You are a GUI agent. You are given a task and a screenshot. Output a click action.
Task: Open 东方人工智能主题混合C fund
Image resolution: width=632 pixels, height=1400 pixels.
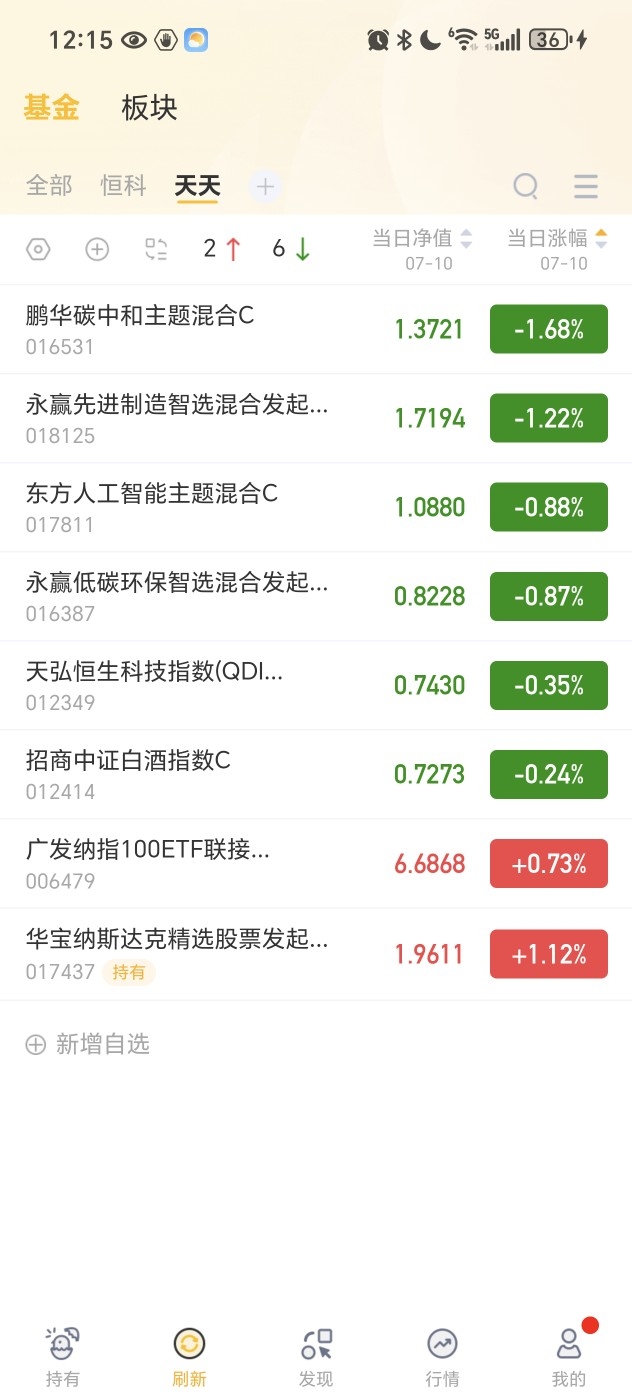(x=316, y=507)
